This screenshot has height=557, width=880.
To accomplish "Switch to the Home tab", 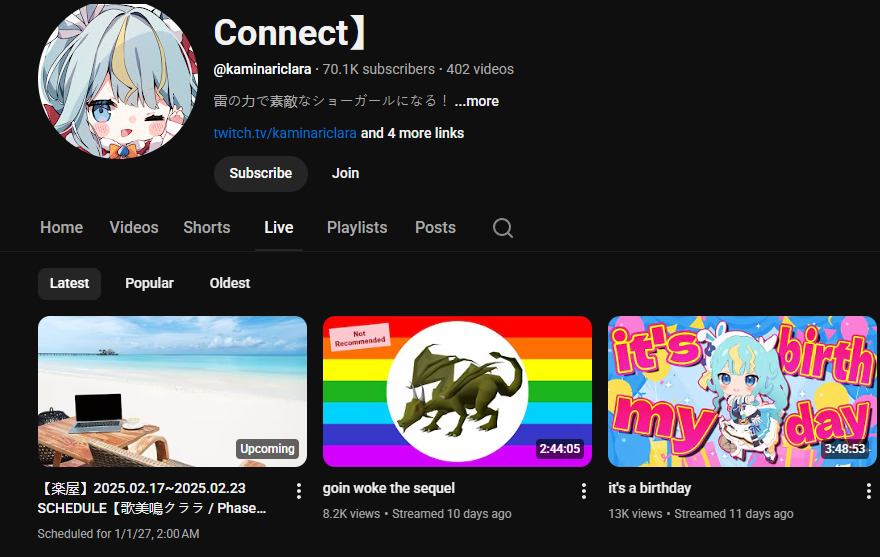I will 61,227.
